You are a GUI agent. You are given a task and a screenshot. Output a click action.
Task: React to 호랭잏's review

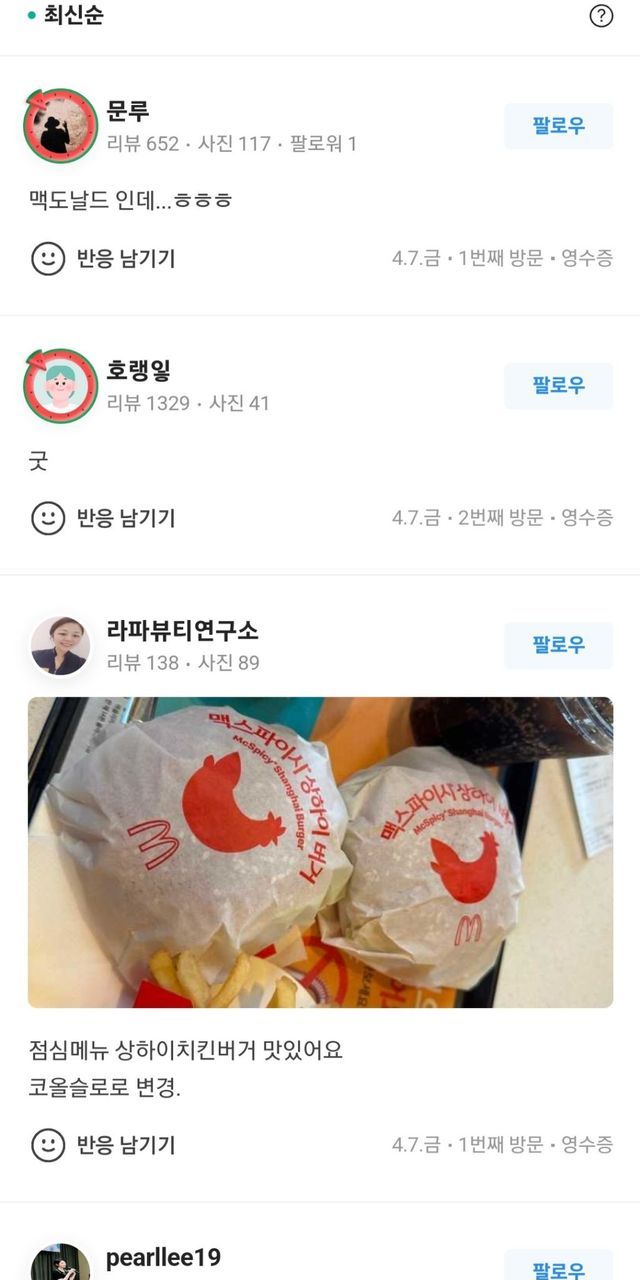click(x=103, y=518)
